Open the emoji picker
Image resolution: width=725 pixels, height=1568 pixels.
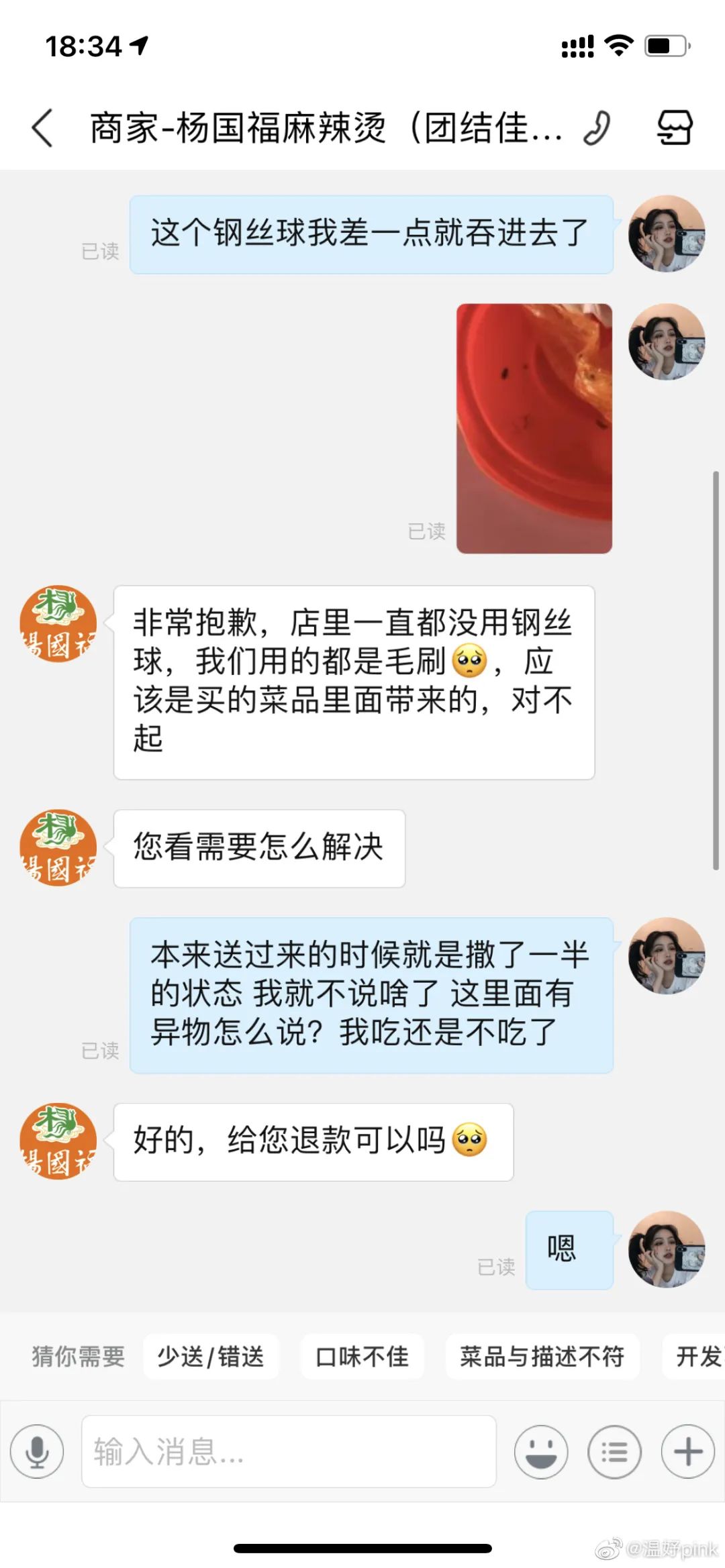click(541, 1452)
